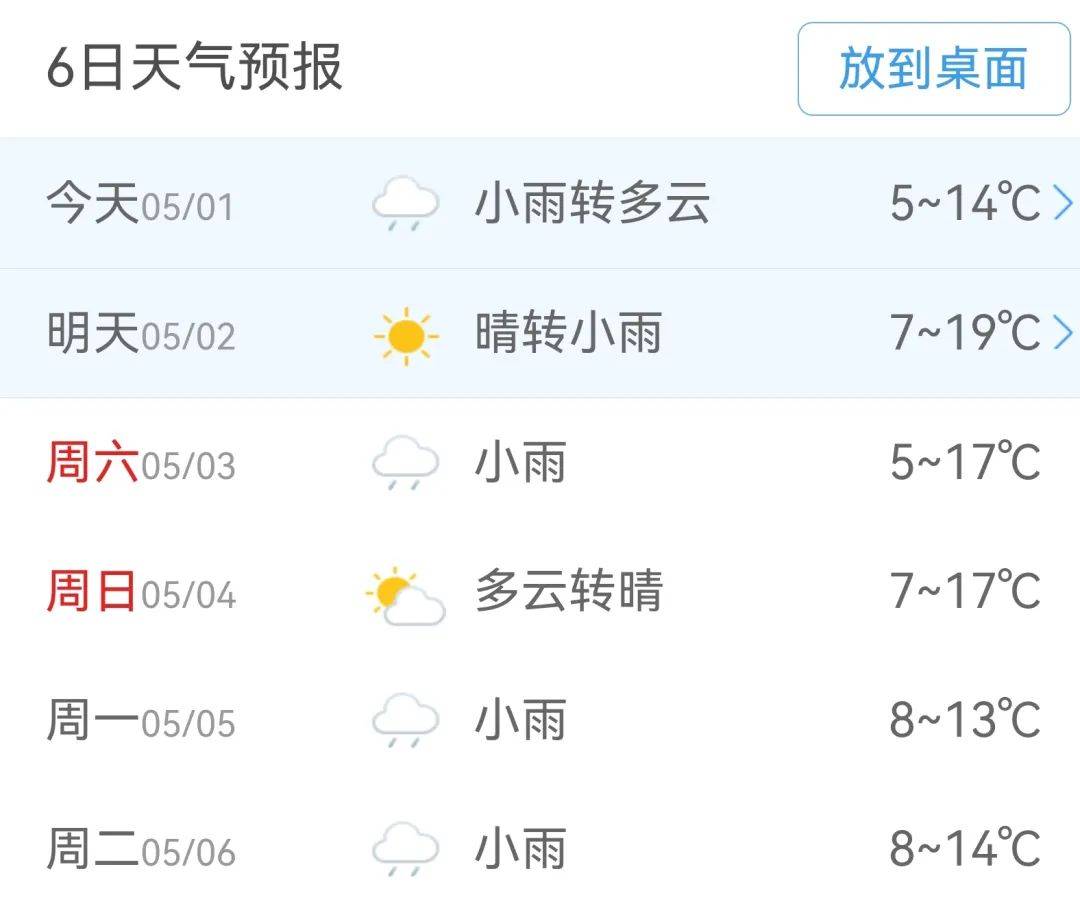Tap the 放到桌面 button

tap(933, 69)
